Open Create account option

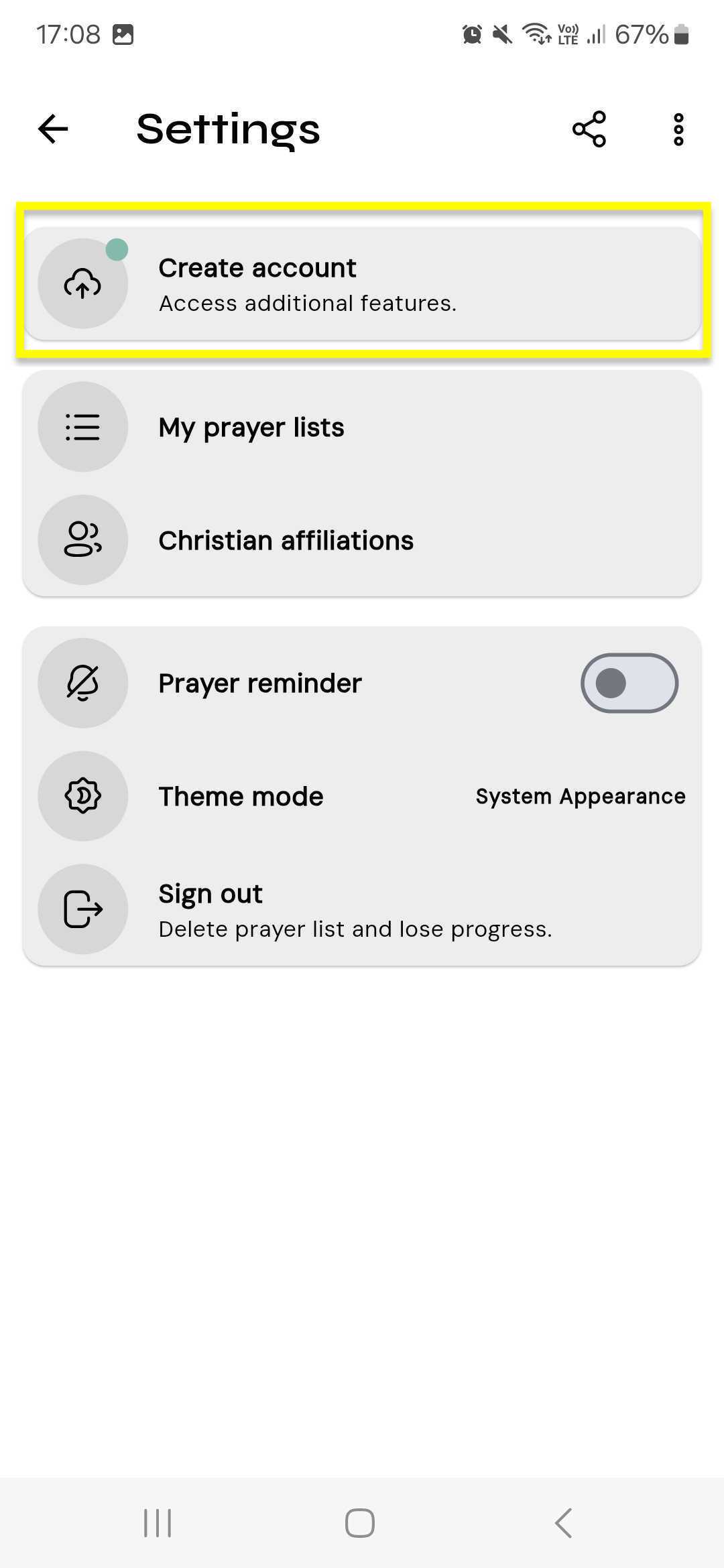pos(362,283)
